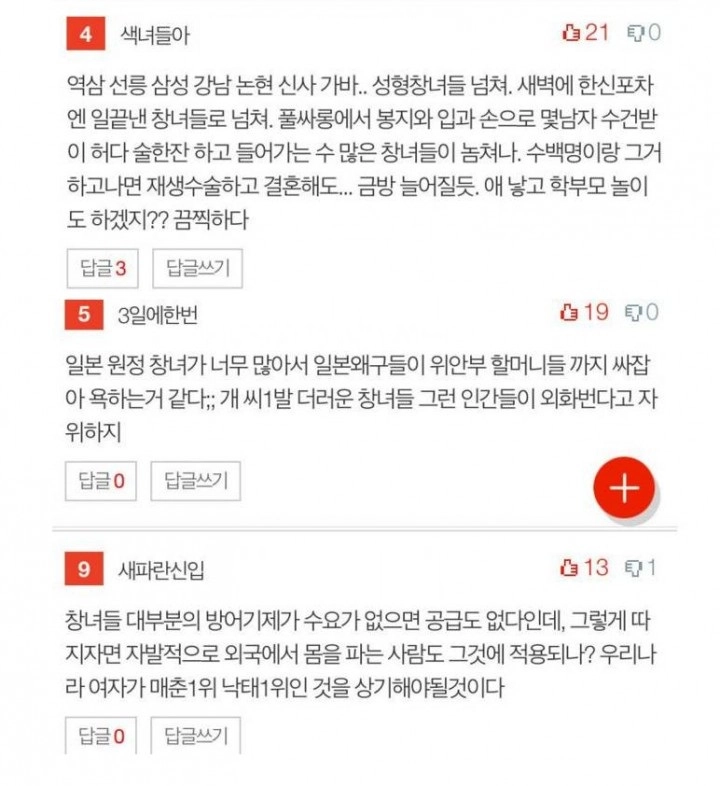This screenshot has height=786, width=720.
Task: Write a reply to comment 4
Action: pos(197,268)
